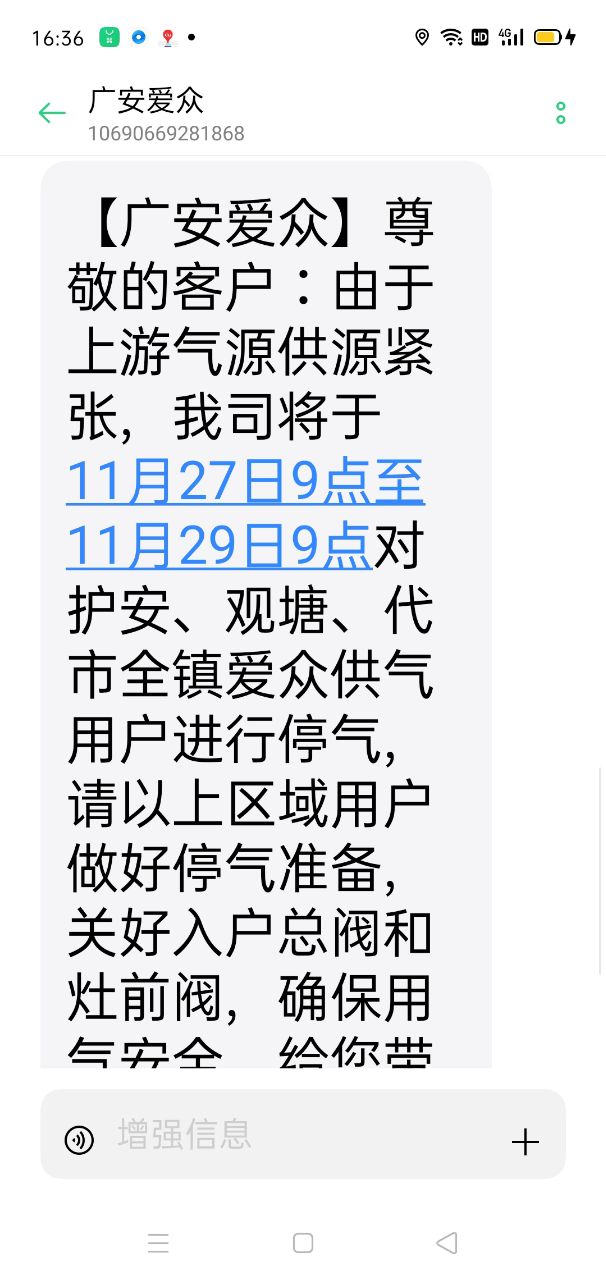Tap the enhanced message icon in input bar
This screenshot has width=606, height=1280.
pyautogui.click(x=79, y=1139)
